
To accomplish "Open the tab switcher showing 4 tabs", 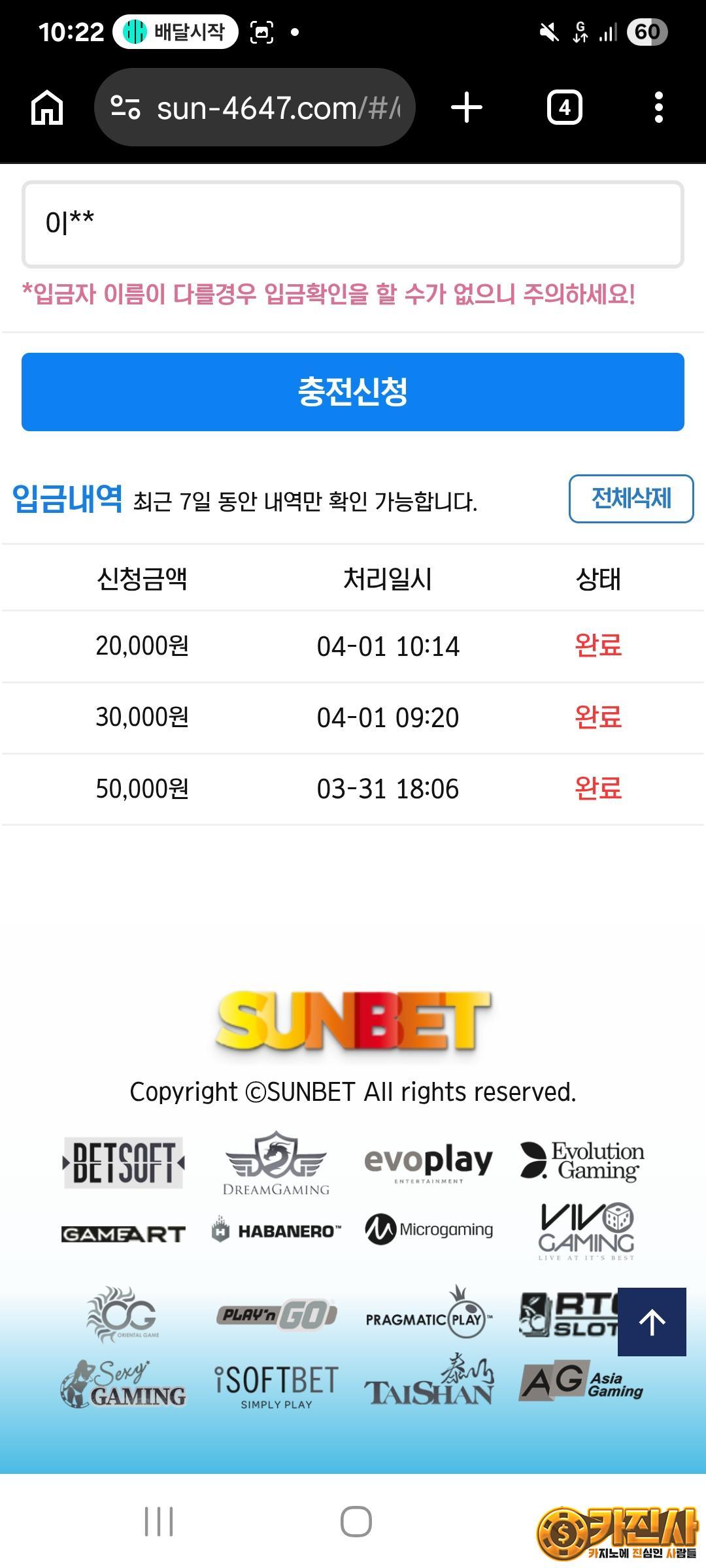I will [x=564, y=108].
